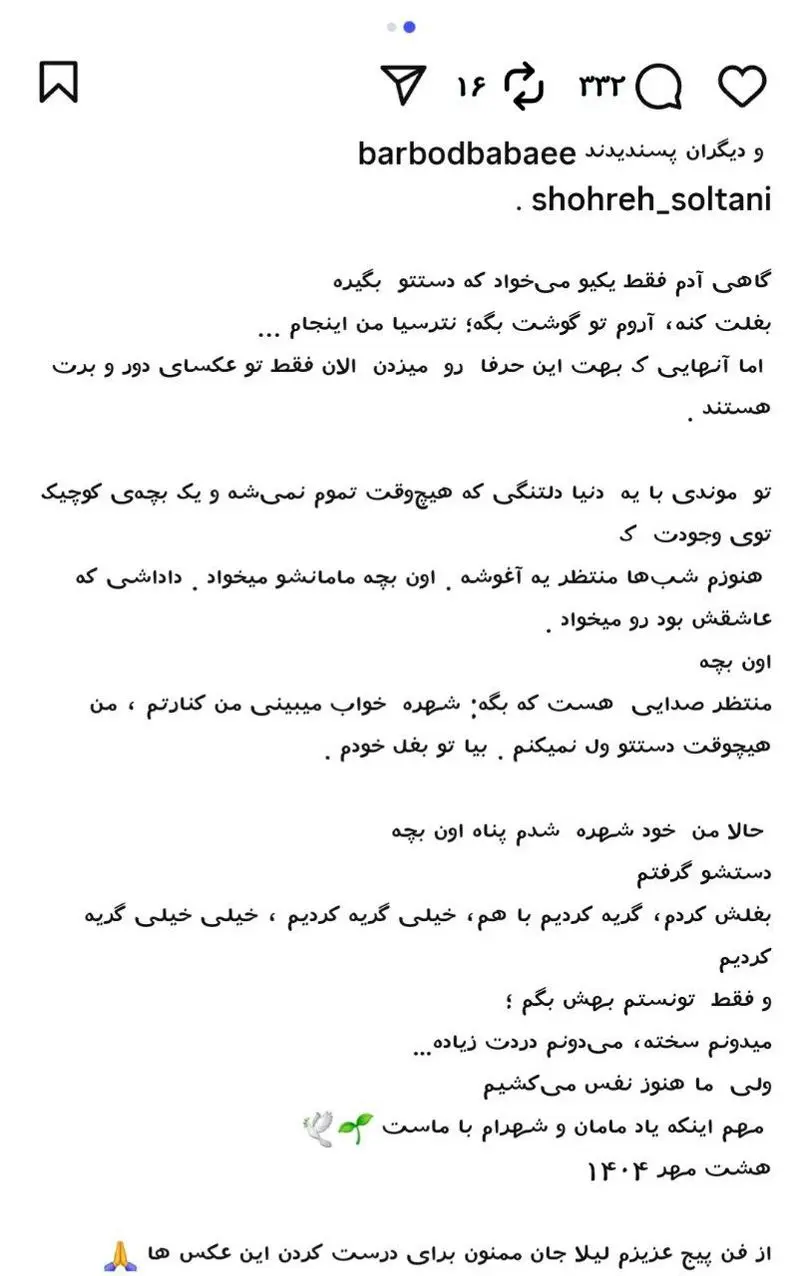
Task: Open shohreh_soltani's profile from the caption
Action: (651, 199)
